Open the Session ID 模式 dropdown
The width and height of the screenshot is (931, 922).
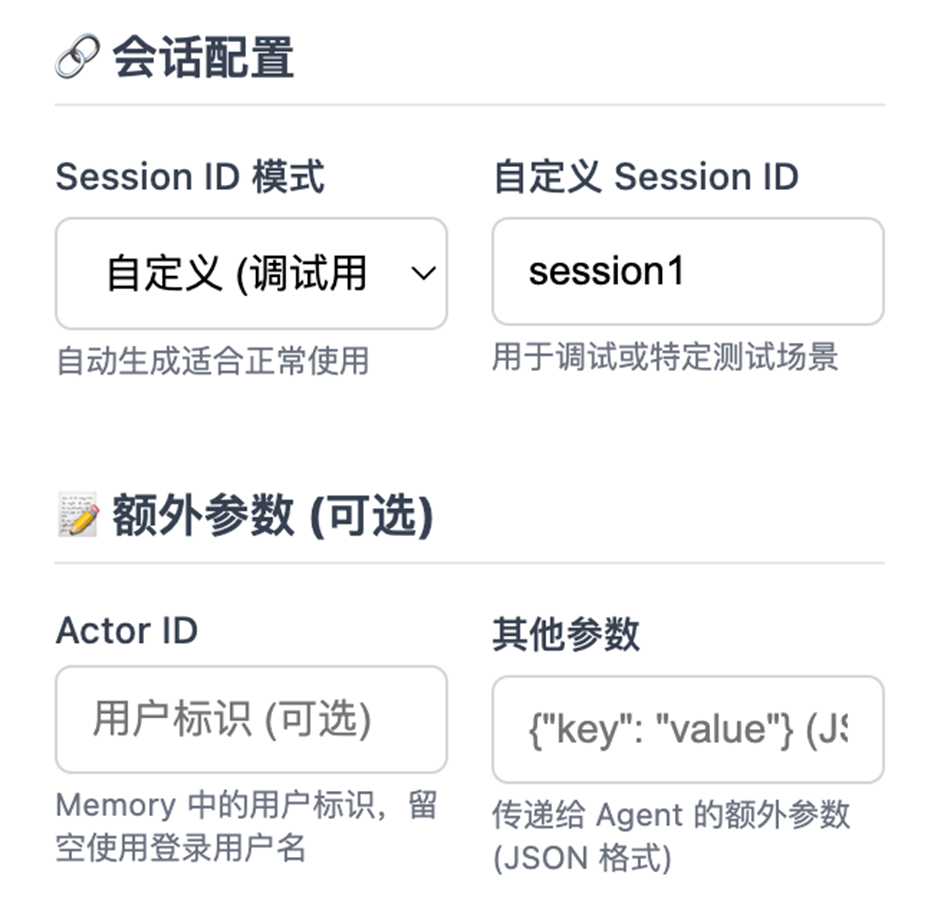[251, 274]
